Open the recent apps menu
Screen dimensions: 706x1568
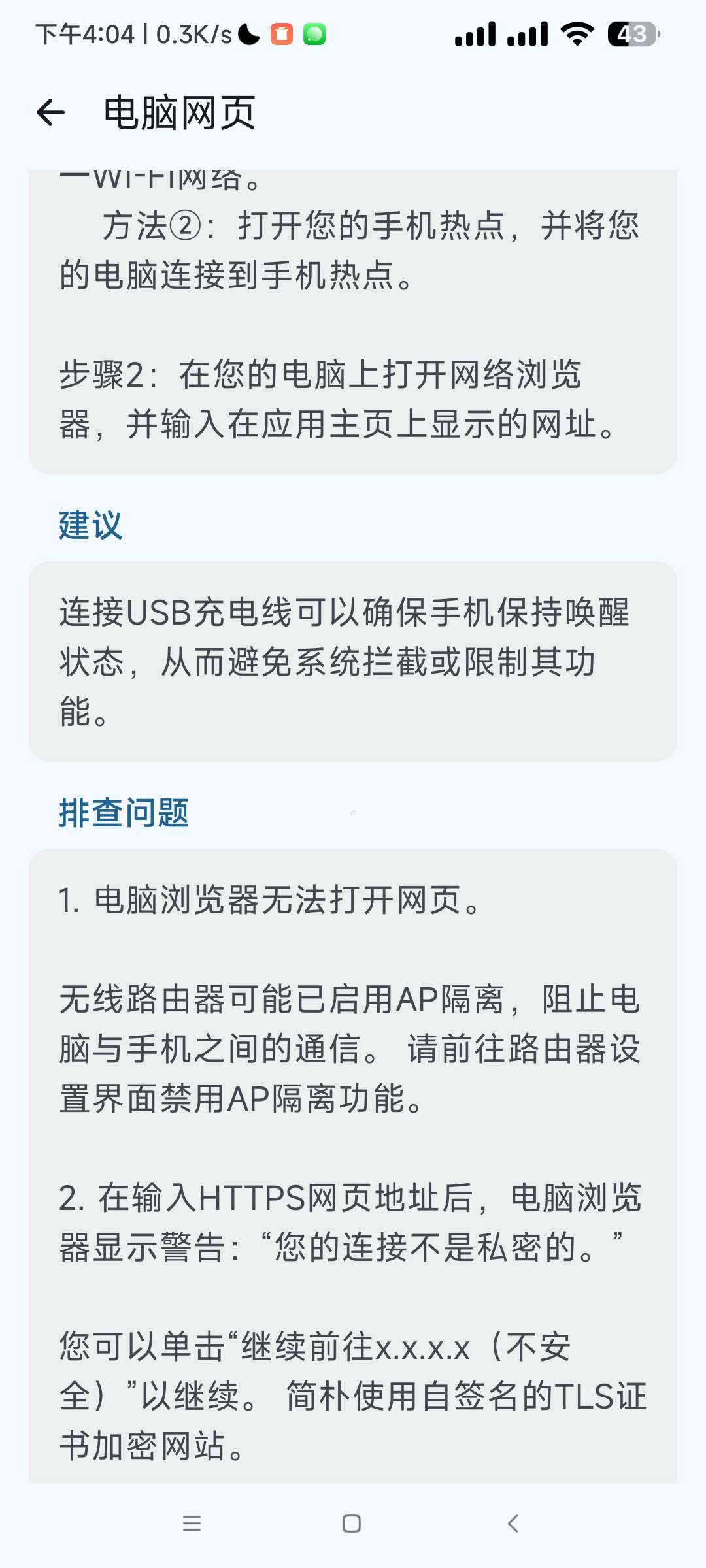[192, 1524]
